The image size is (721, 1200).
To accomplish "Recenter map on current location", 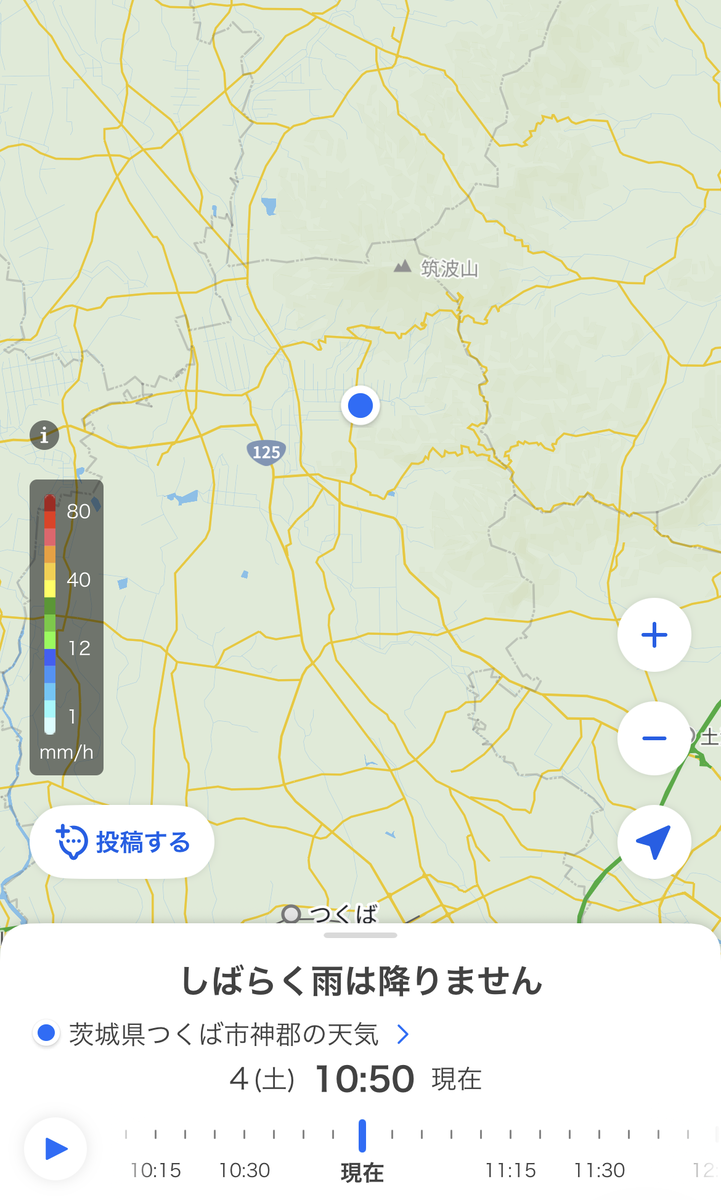I will coord(654,842).
